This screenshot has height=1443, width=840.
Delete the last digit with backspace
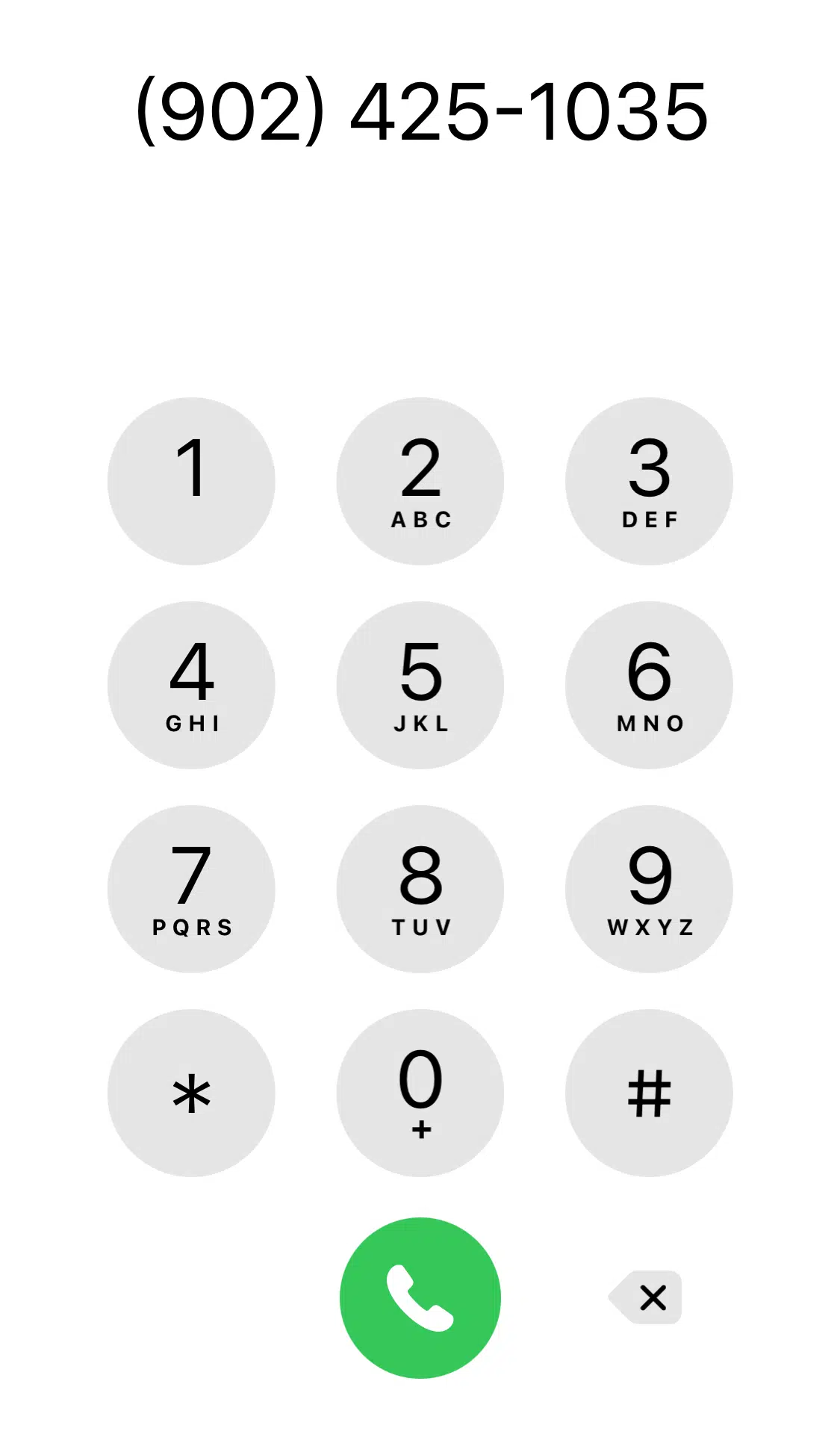pyautogui.click(x=646, y=1297)
